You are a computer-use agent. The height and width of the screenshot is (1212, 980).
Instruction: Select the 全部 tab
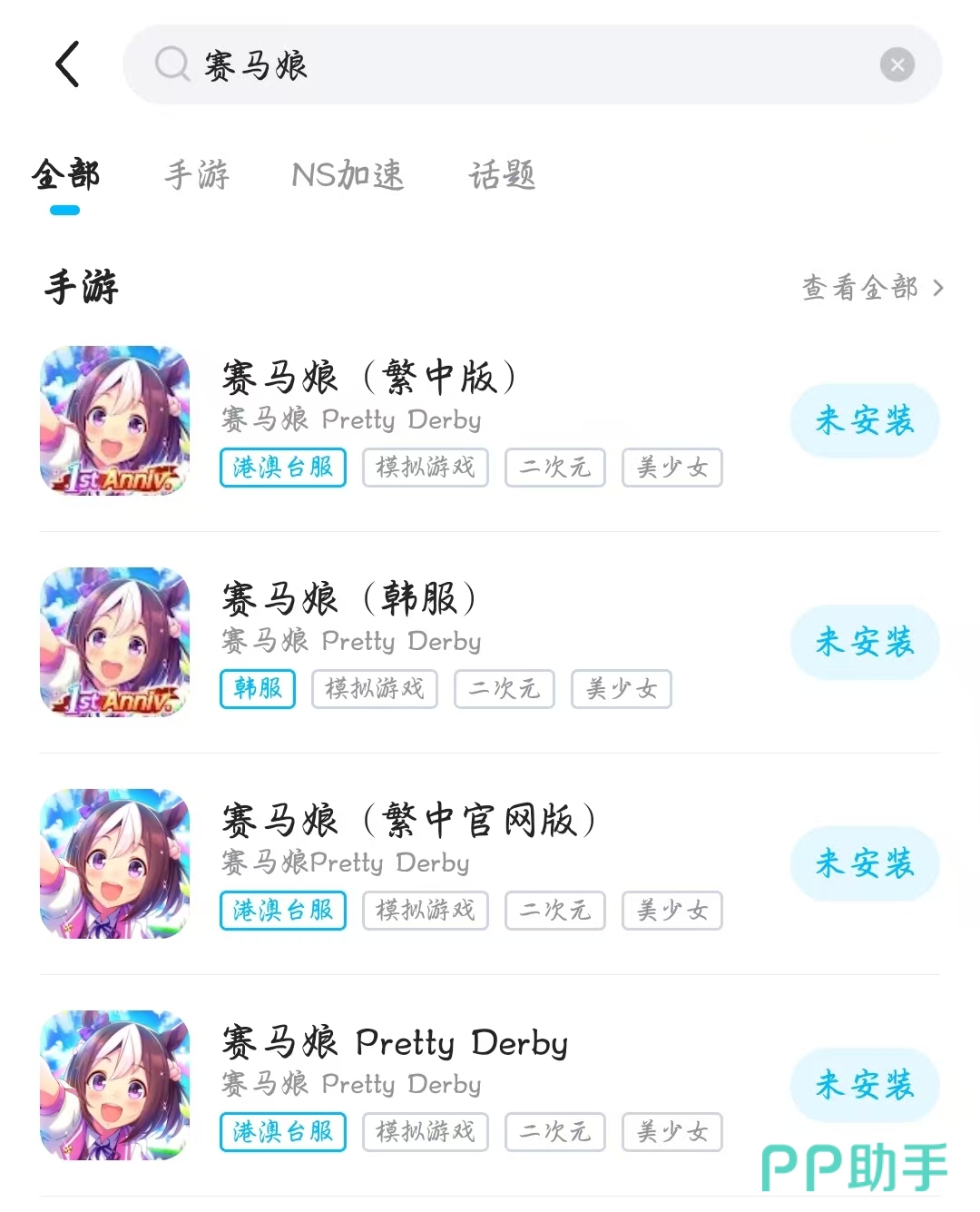point(65,175)
